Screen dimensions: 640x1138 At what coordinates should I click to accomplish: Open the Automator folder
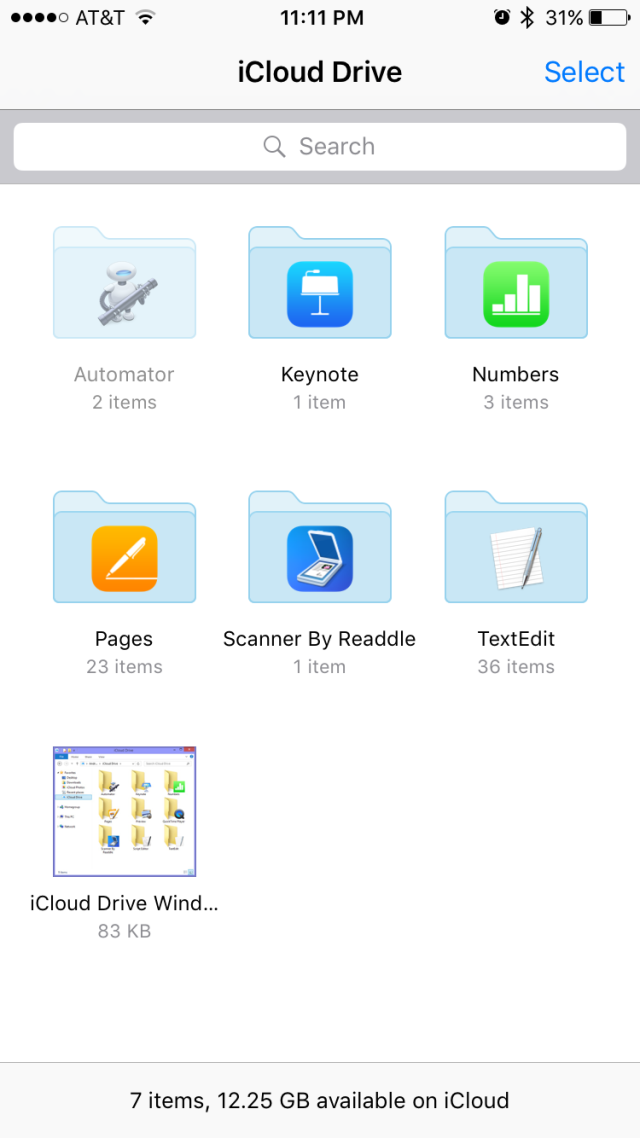click(124, 285)
